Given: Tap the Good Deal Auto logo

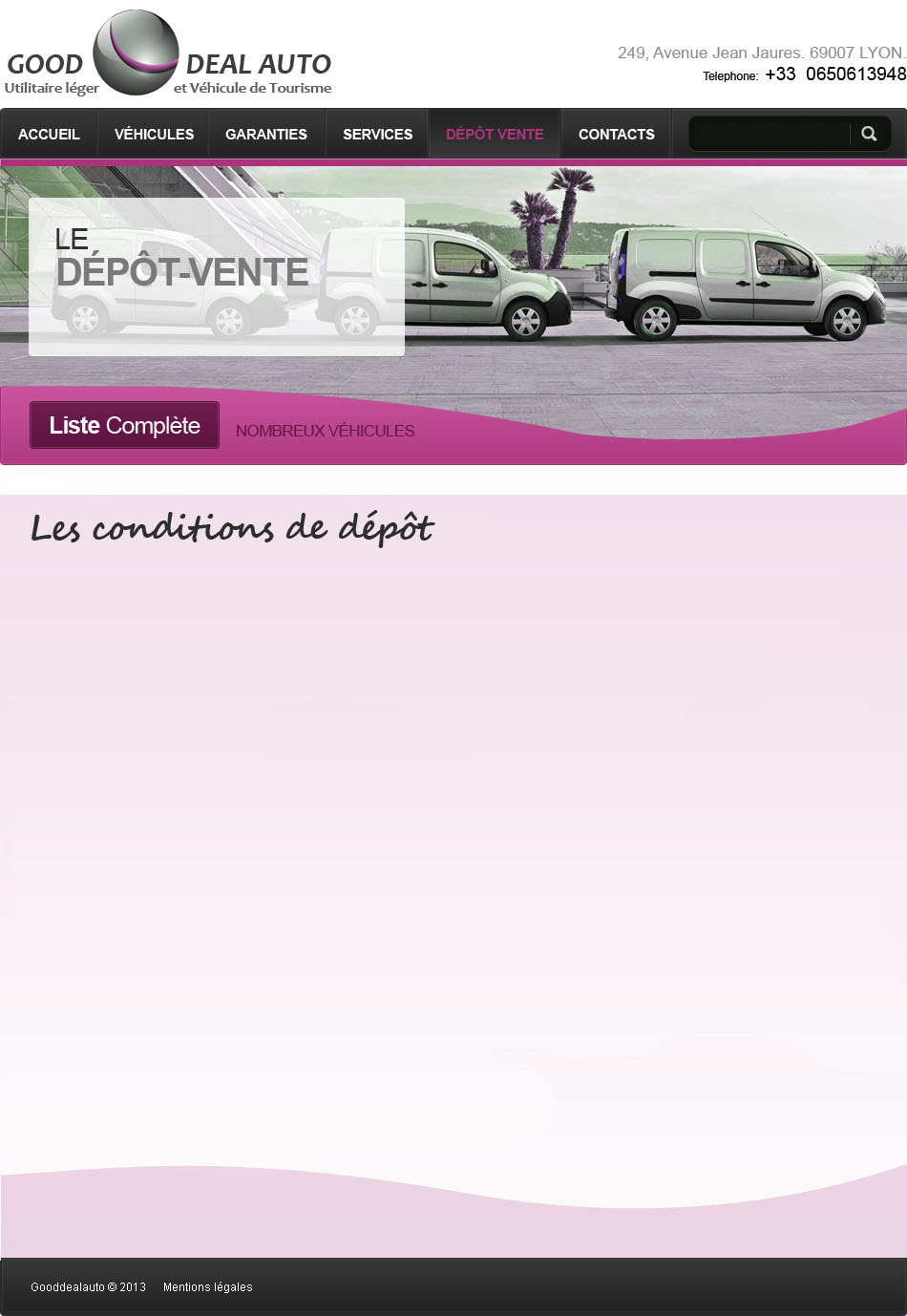Looking at the screenshot, I should 168,55.
